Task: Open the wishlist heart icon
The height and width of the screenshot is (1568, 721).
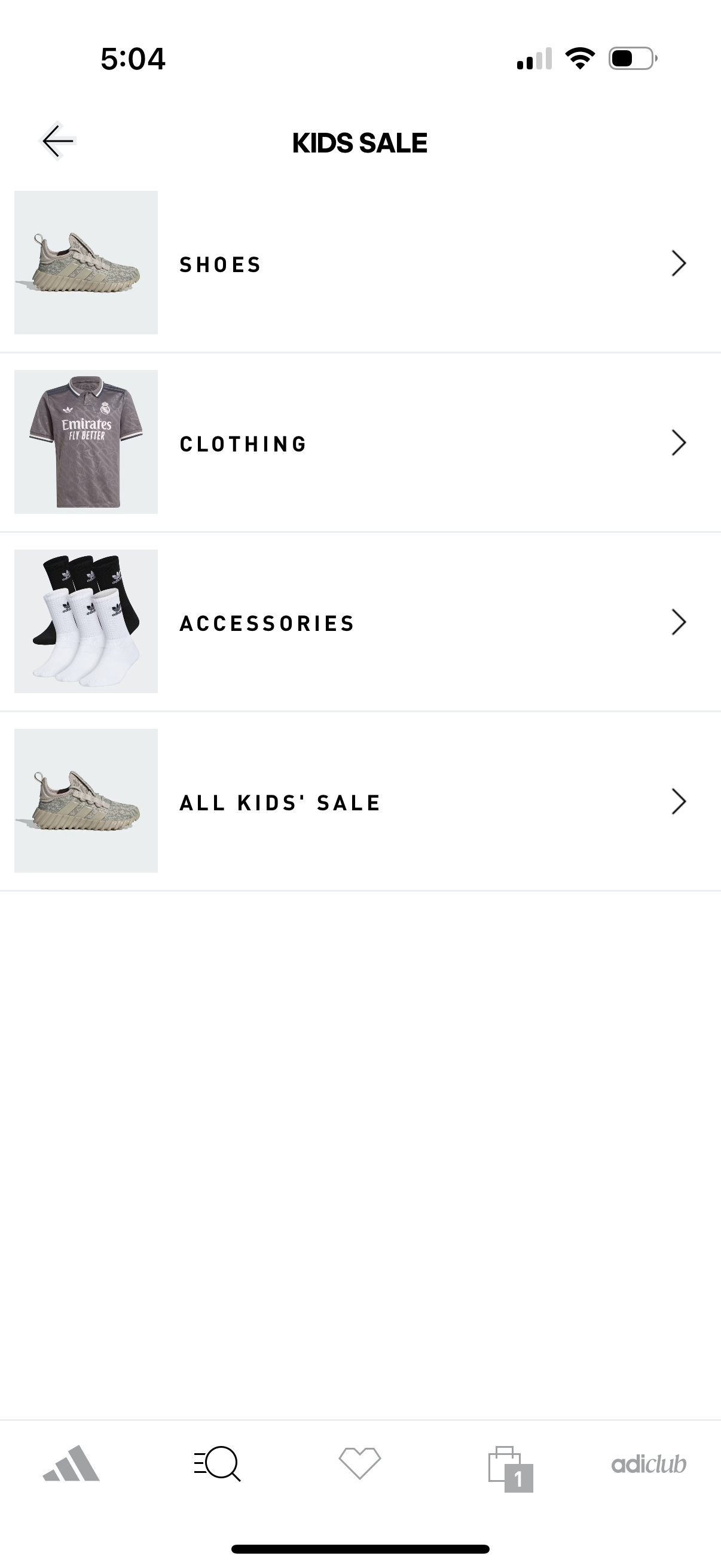Action: tap(360, 1468)
